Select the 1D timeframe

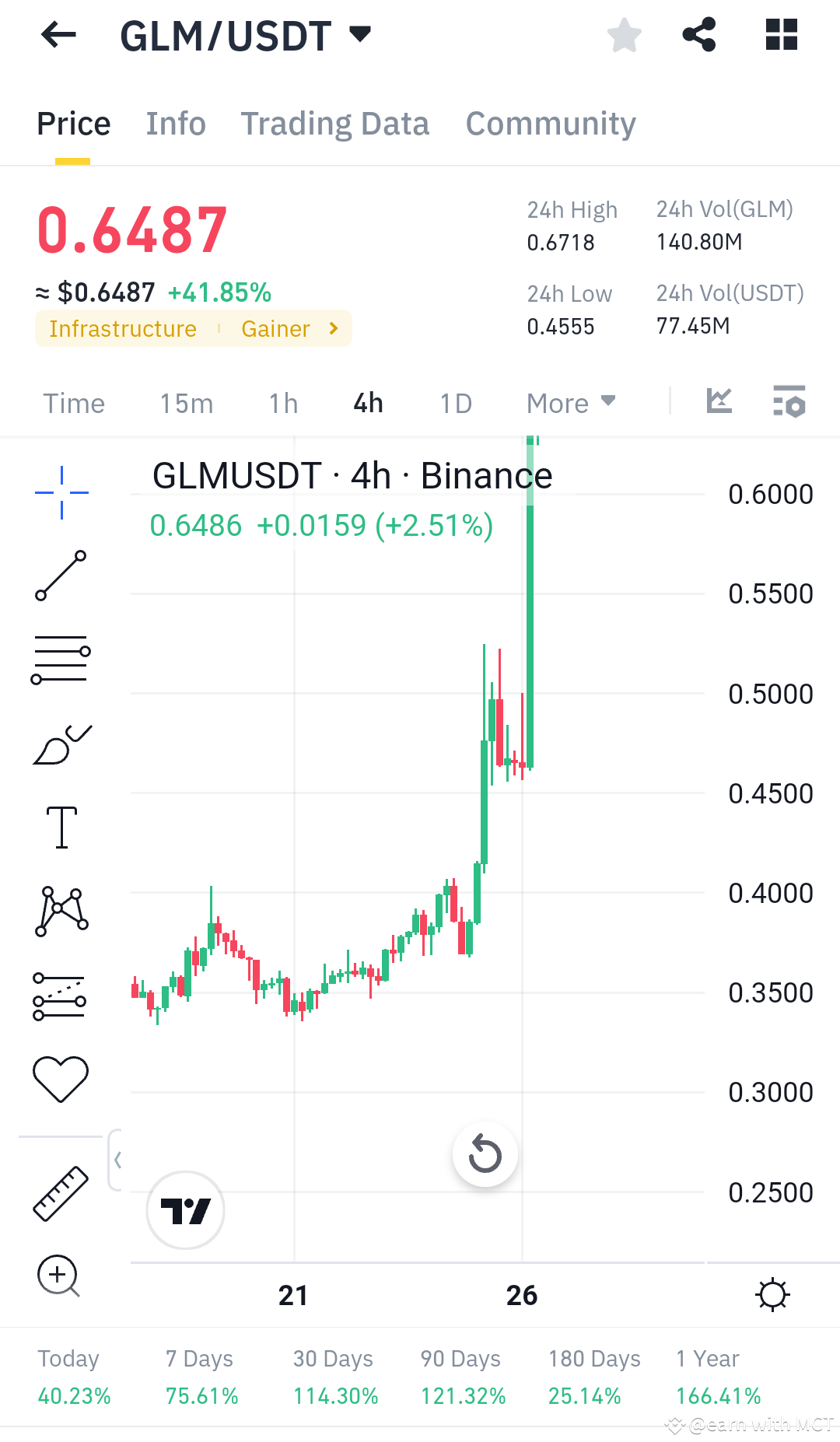[455, 403]
